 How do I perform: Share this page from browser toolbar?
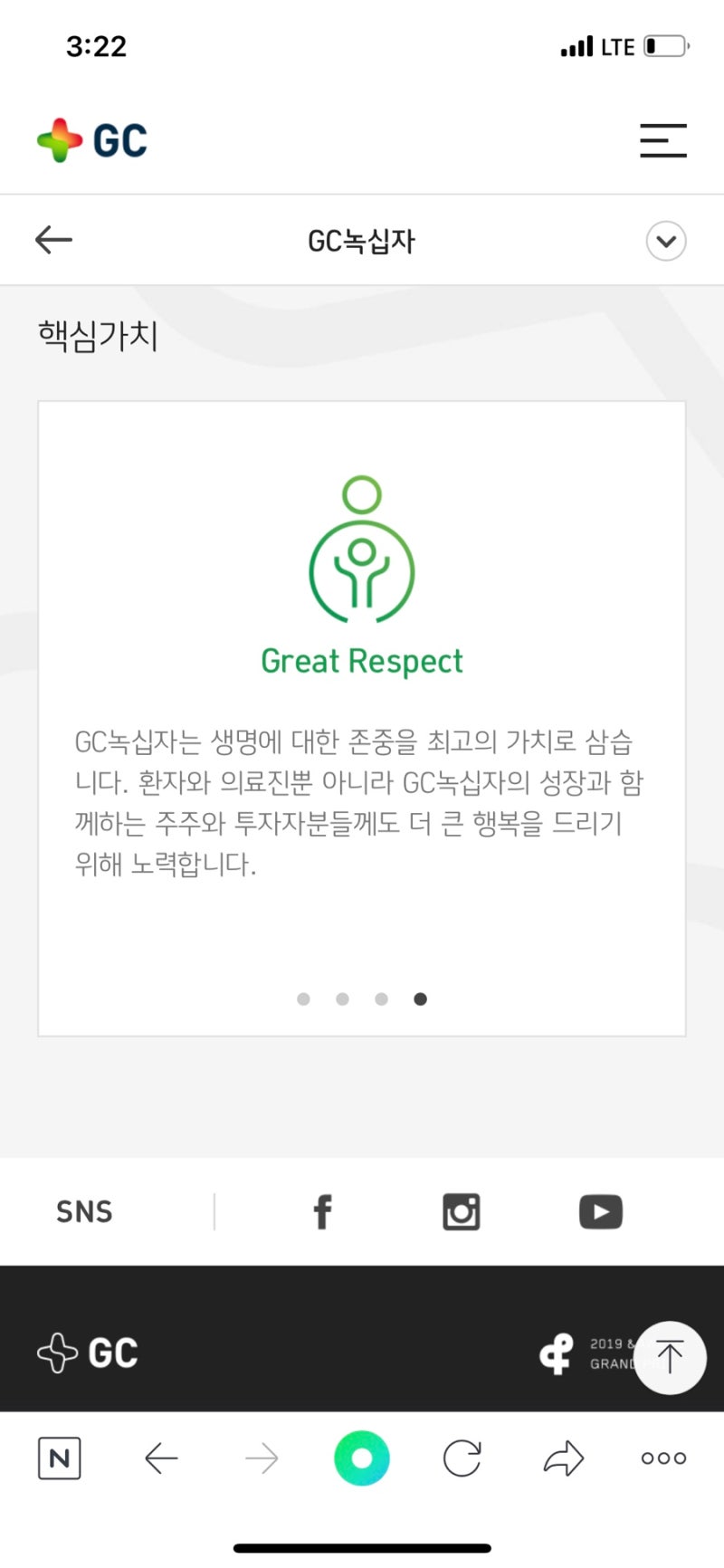pyautogui.click(x=563, y=1458)
